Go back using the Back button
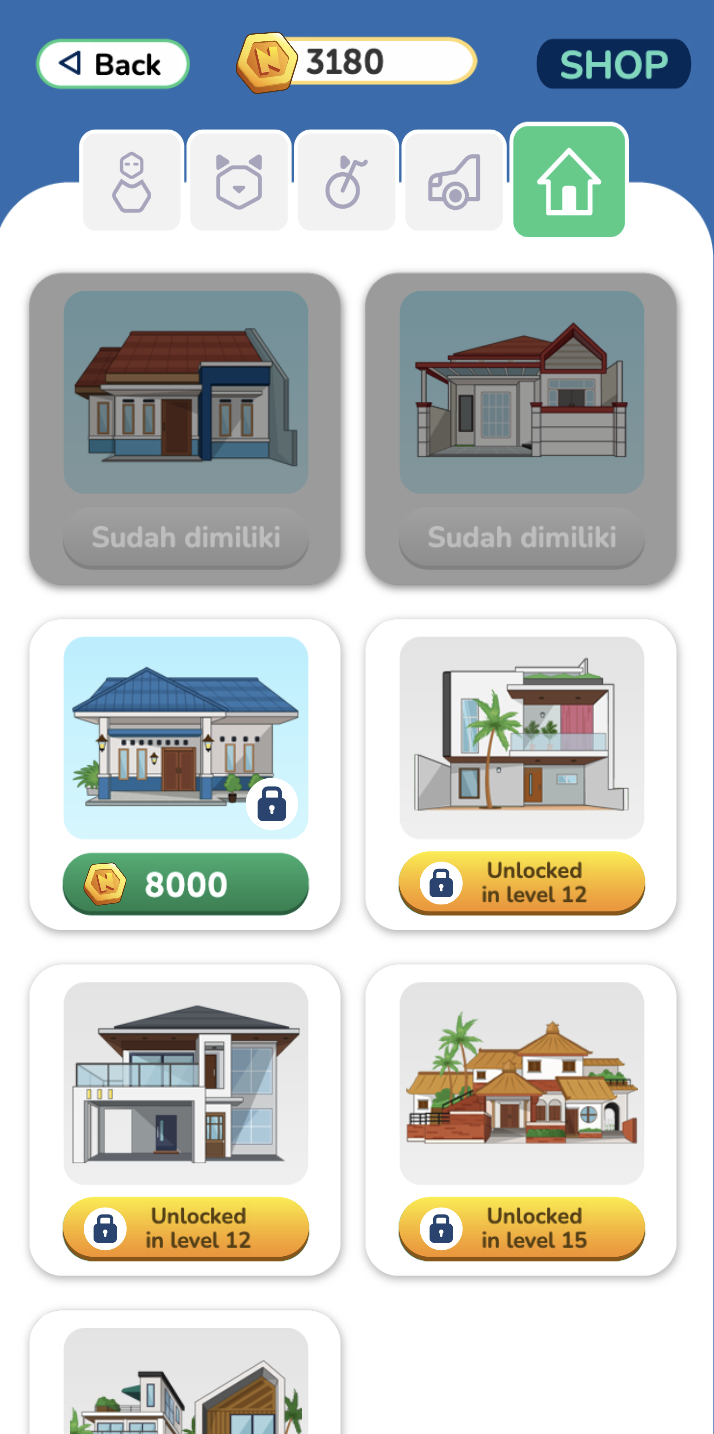 click(112, 65)
